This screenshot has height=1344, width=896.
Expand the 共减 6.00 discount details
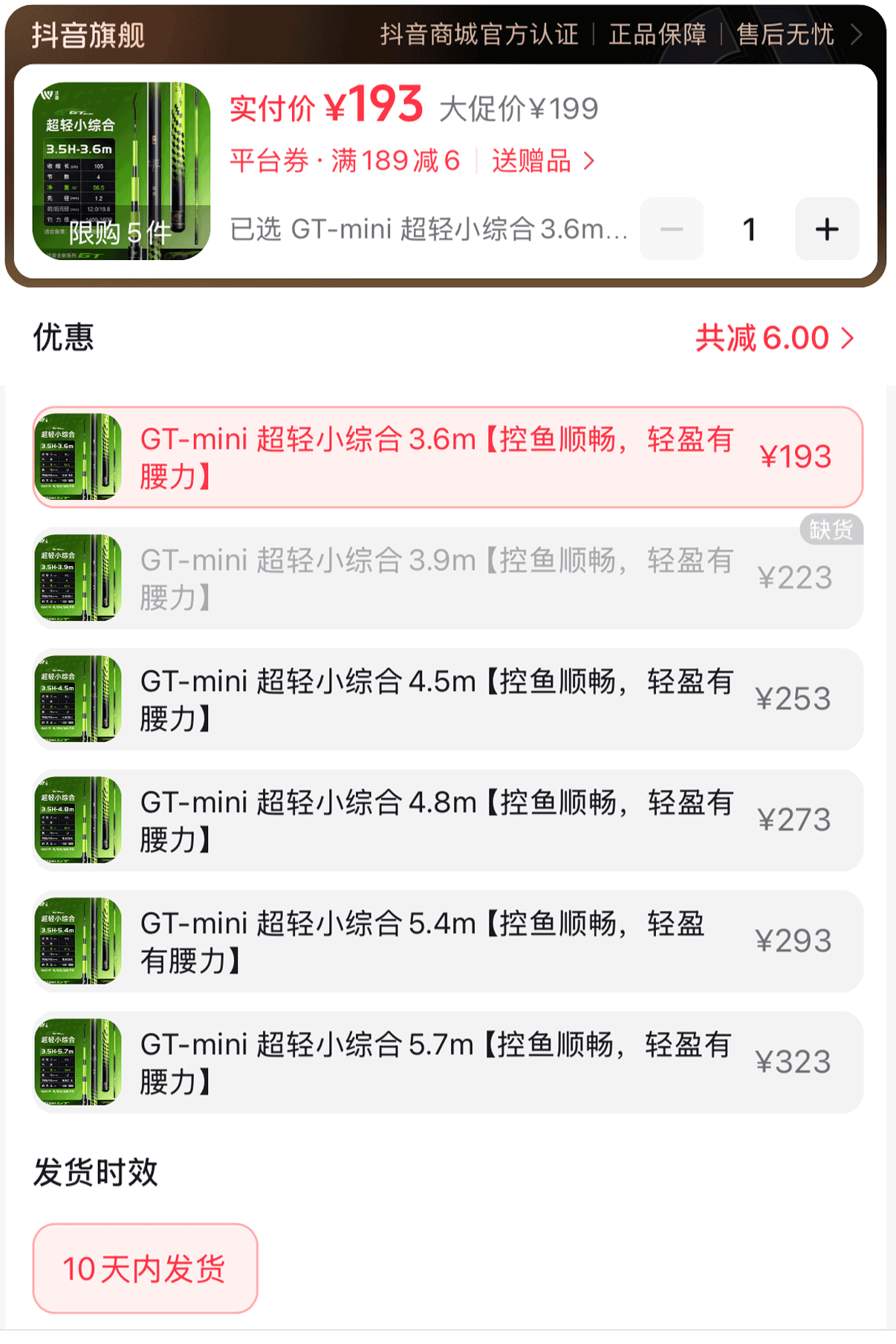[x=773, y=338]
